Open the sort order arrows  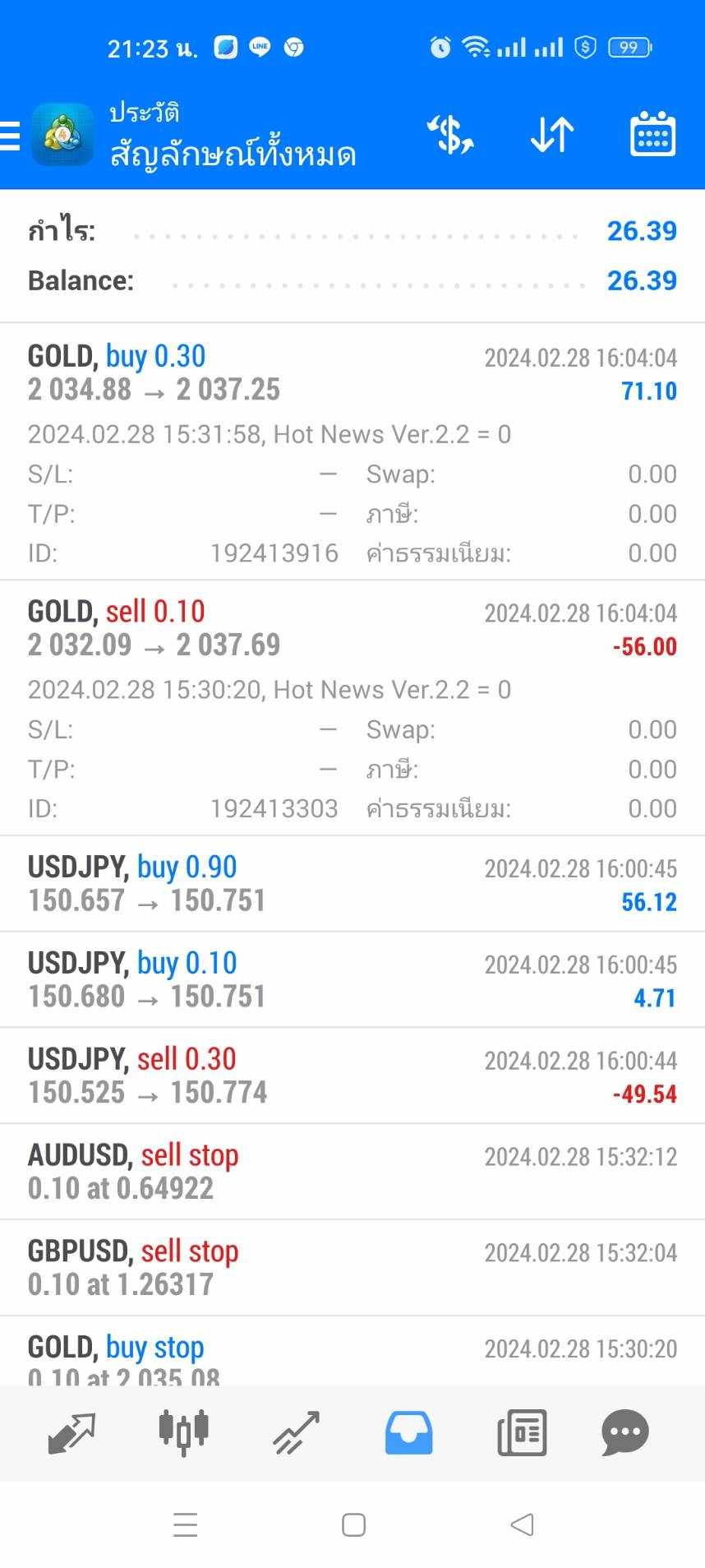(551, 135)
